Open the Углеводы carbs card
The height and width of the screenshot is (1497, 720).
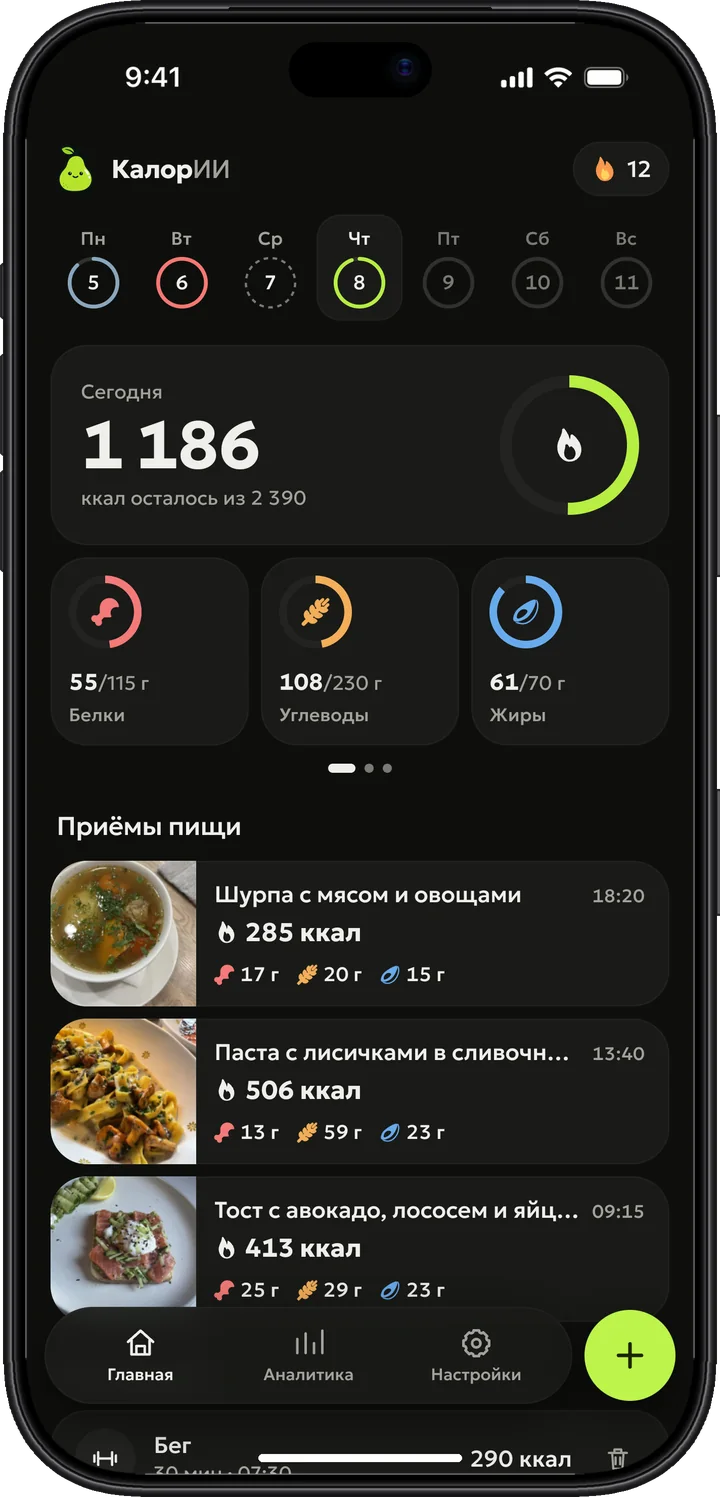pos(360,651)
